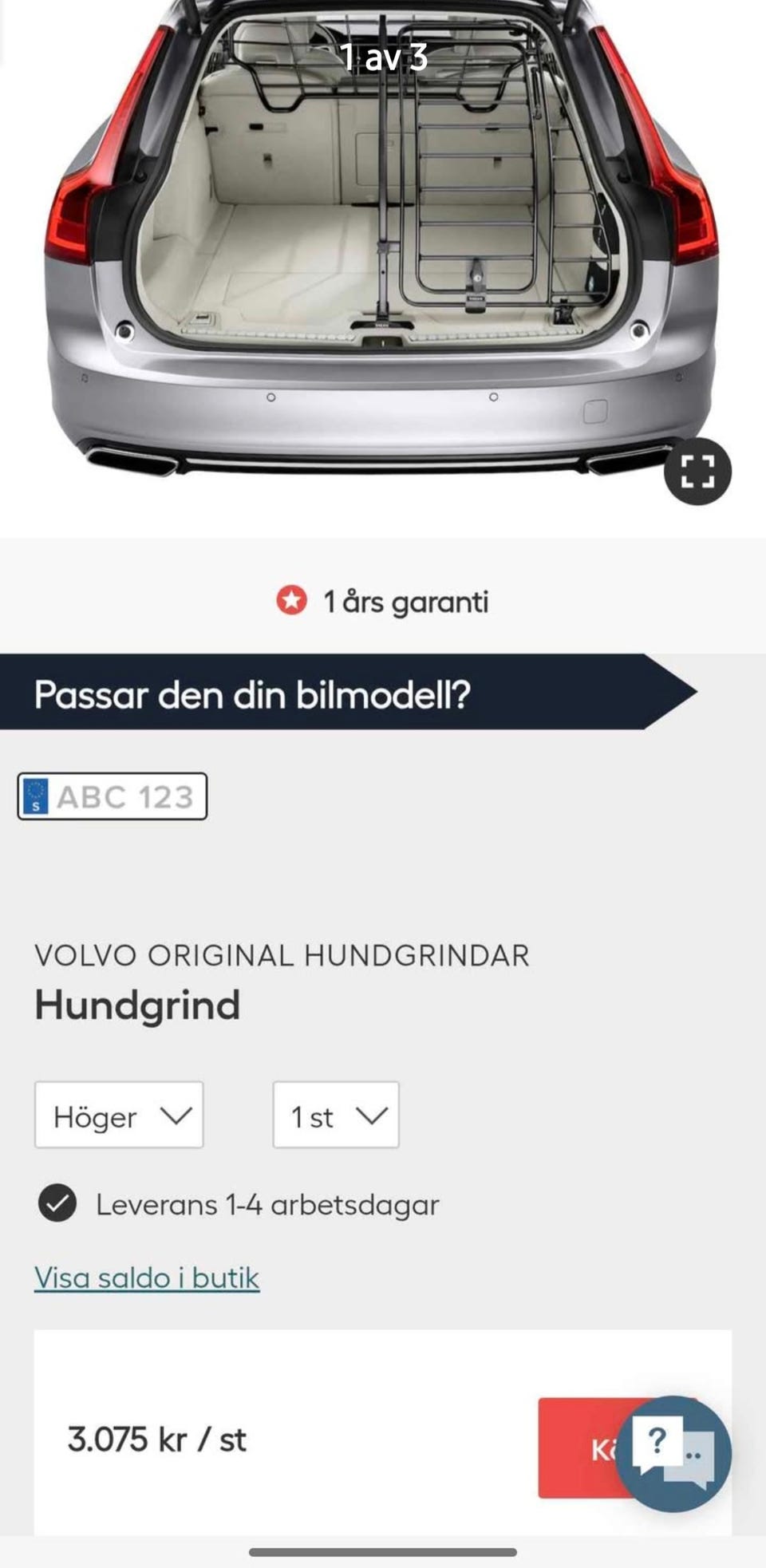Image resolution: width=766 pixels, height=1568 pixels.
Task: Open the help chat bubble
Action: click(x=673, y=1453)
